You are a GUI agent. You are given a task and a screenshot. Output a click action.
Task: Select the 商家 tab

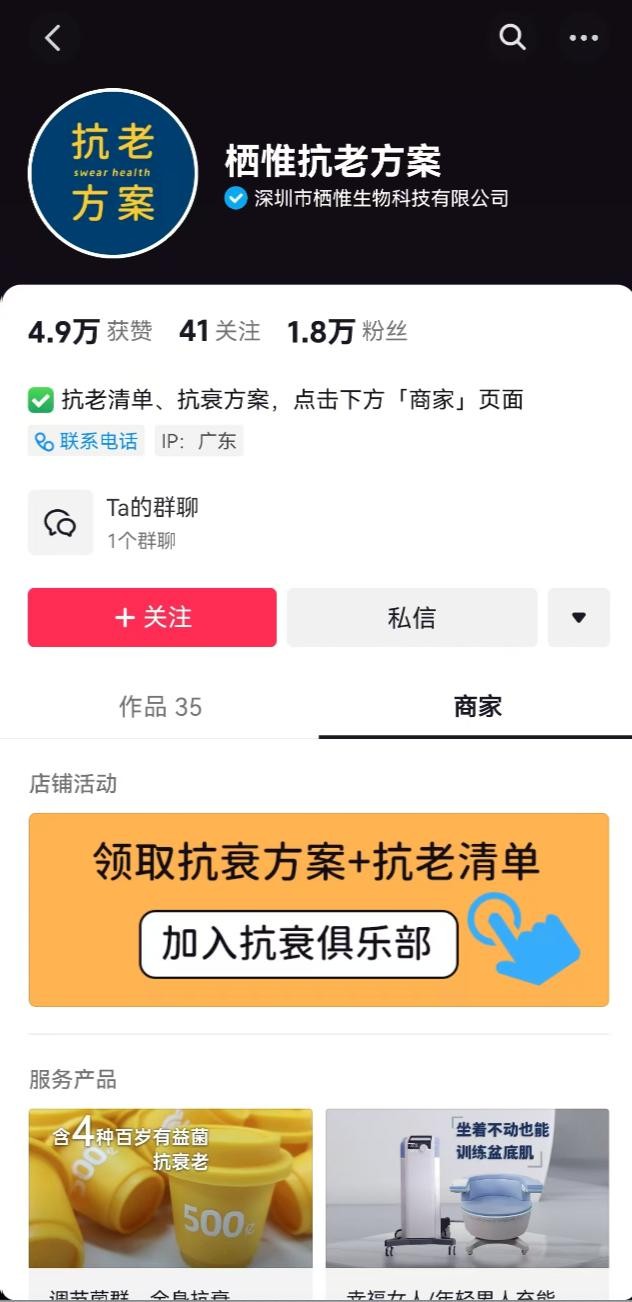click(x=477, y=707)
